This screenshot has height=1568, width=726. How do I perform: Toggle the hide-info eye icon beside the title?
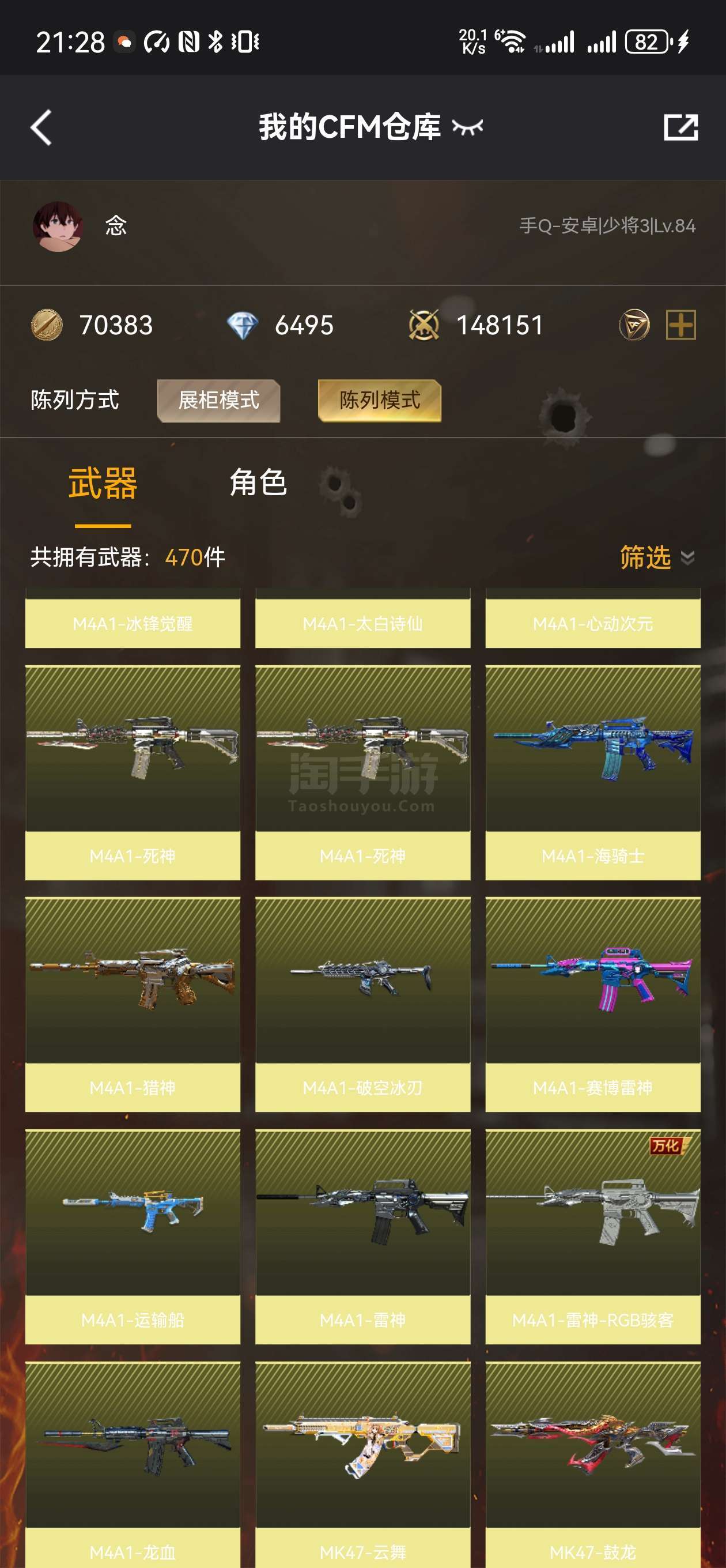467,127
